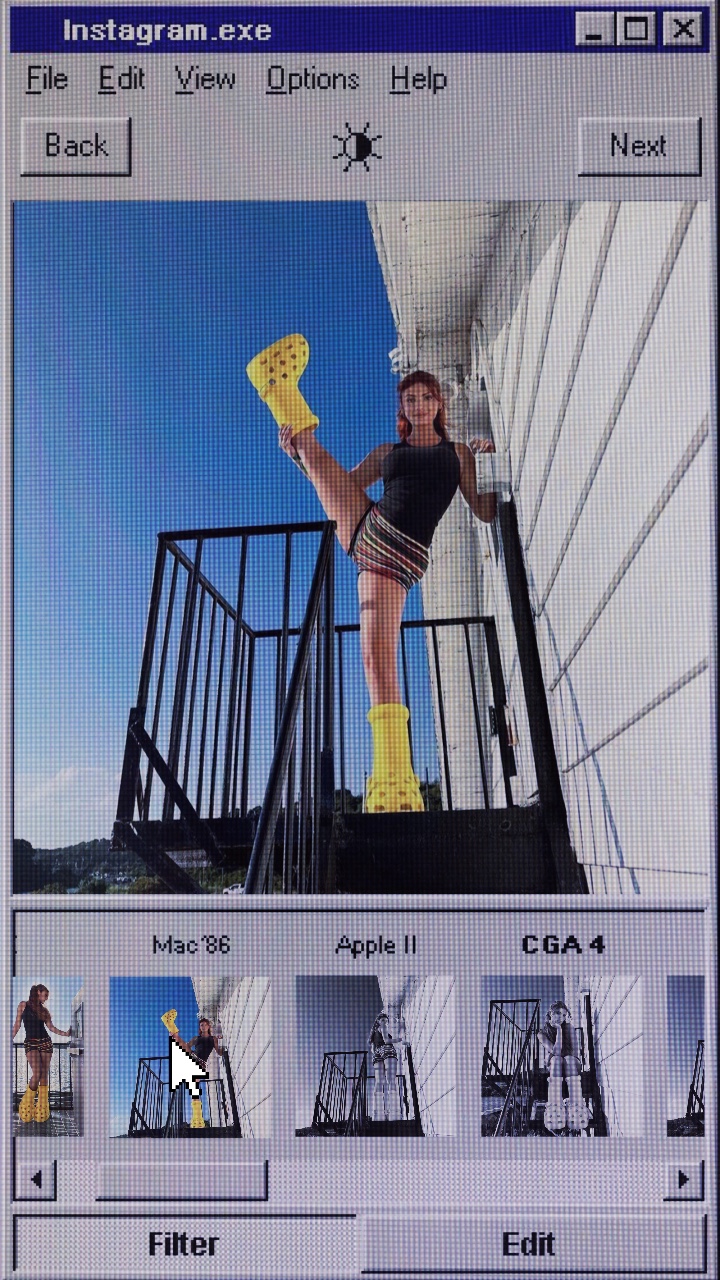This screenshot has height=1280, width=720.
Task: Tap the left arrow of the filter scrollbar
Action: (36, 1180)
